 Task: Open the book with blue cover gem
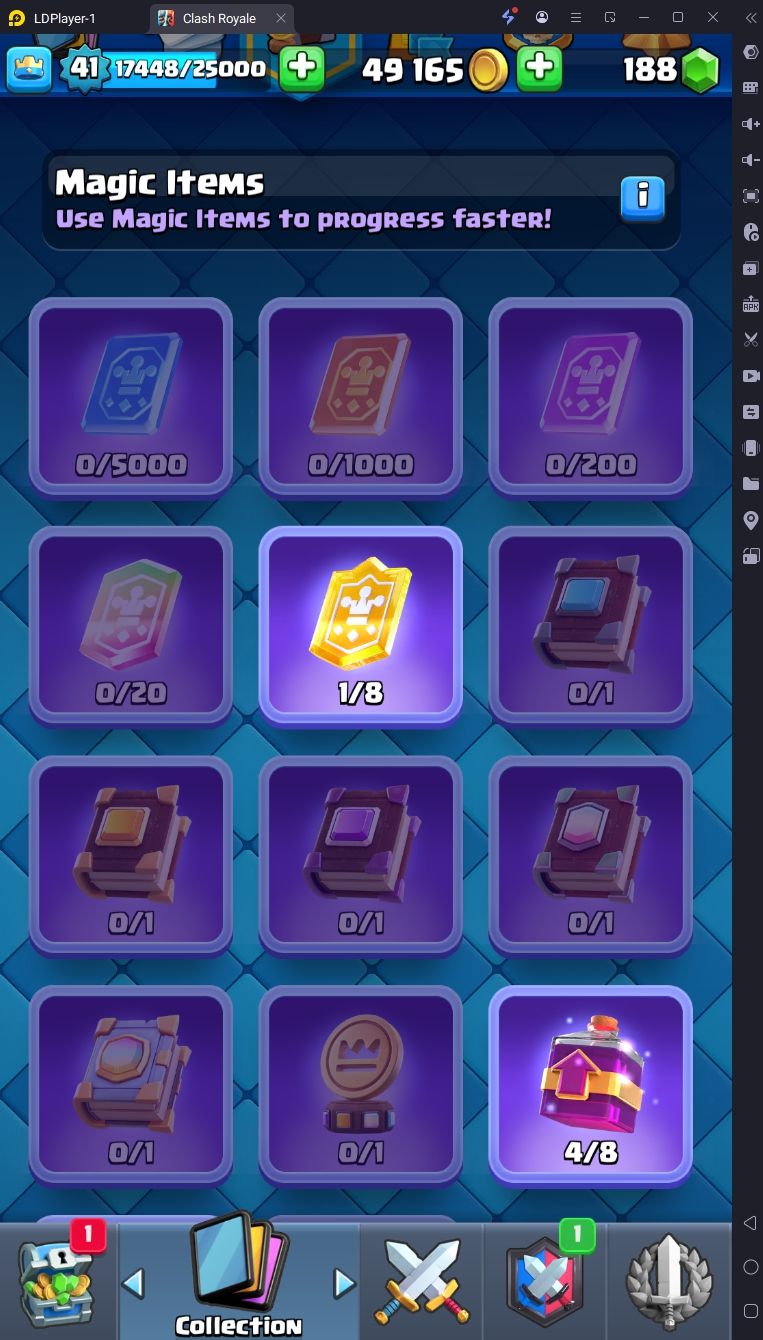[x=590, y=625]
